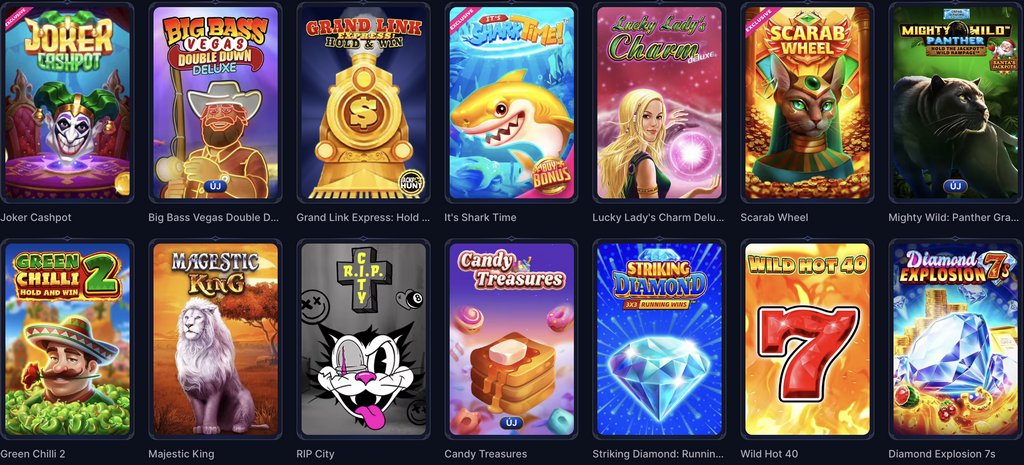1024x465 pixels.
Task: Start the Green Chilli 2 game
Action: pyautogui.click(x=68, y=340)
